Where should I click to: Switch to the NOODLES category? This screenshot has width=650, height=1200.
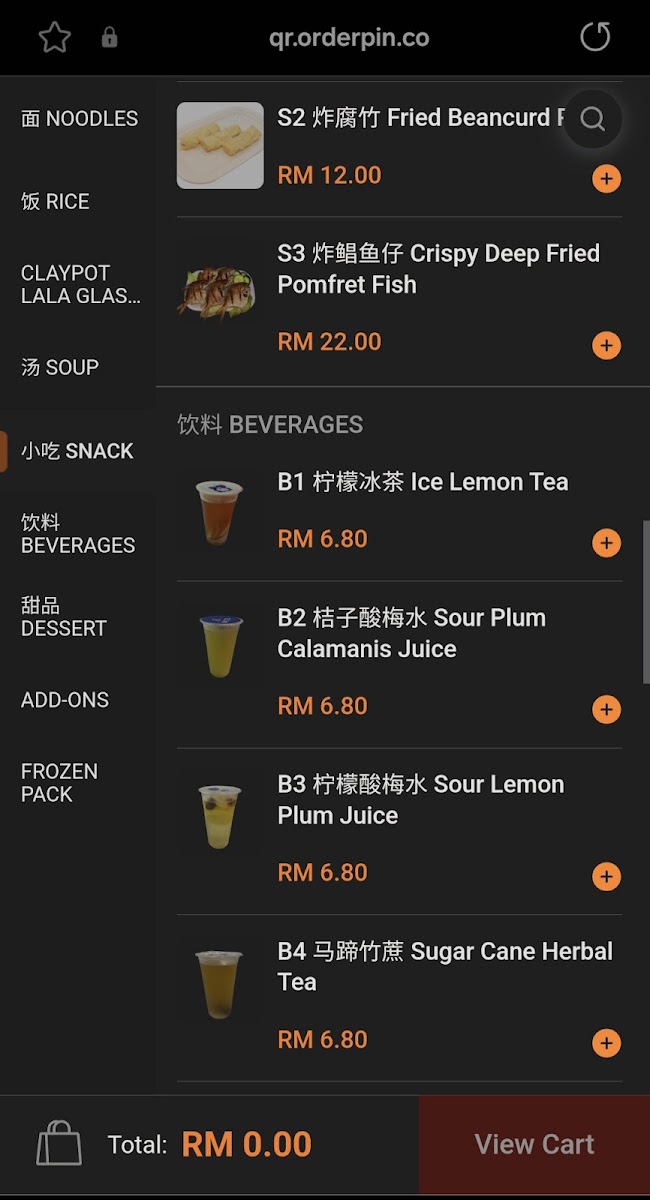pos(79,118)
